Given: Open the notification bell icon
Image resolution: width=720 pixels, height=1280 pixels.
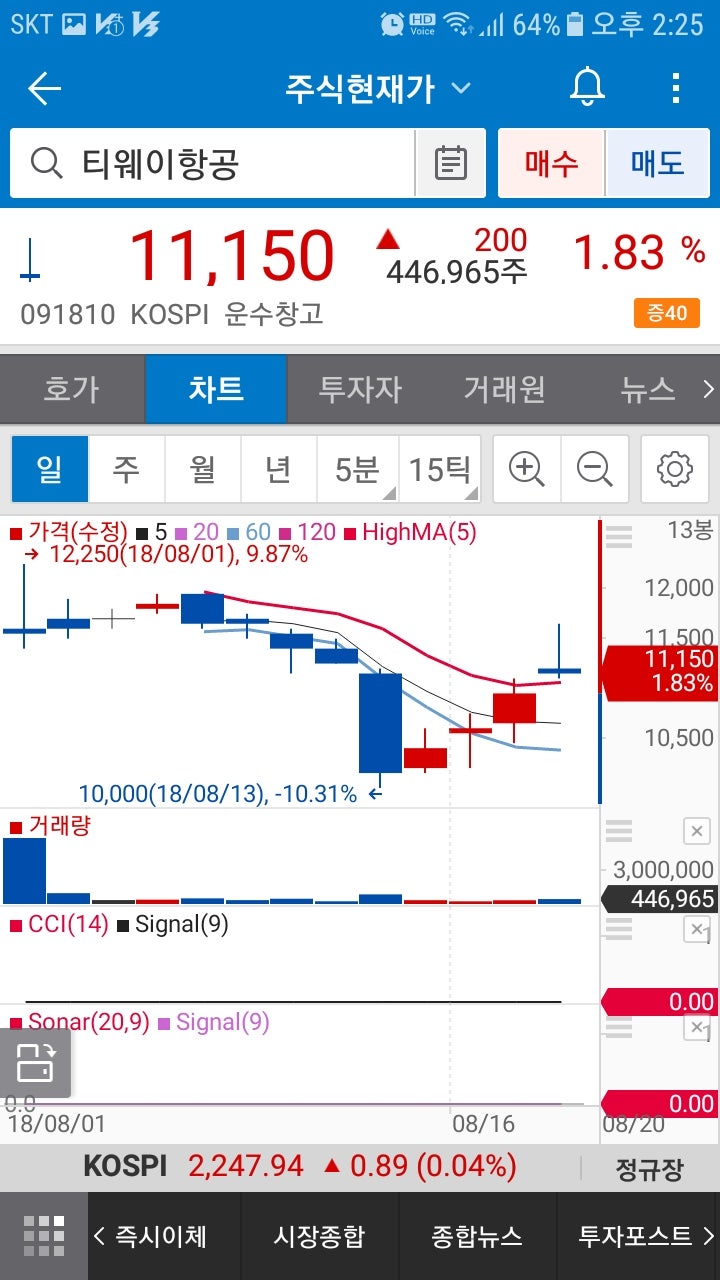Looking at the screenshot, I should (586, 88).
